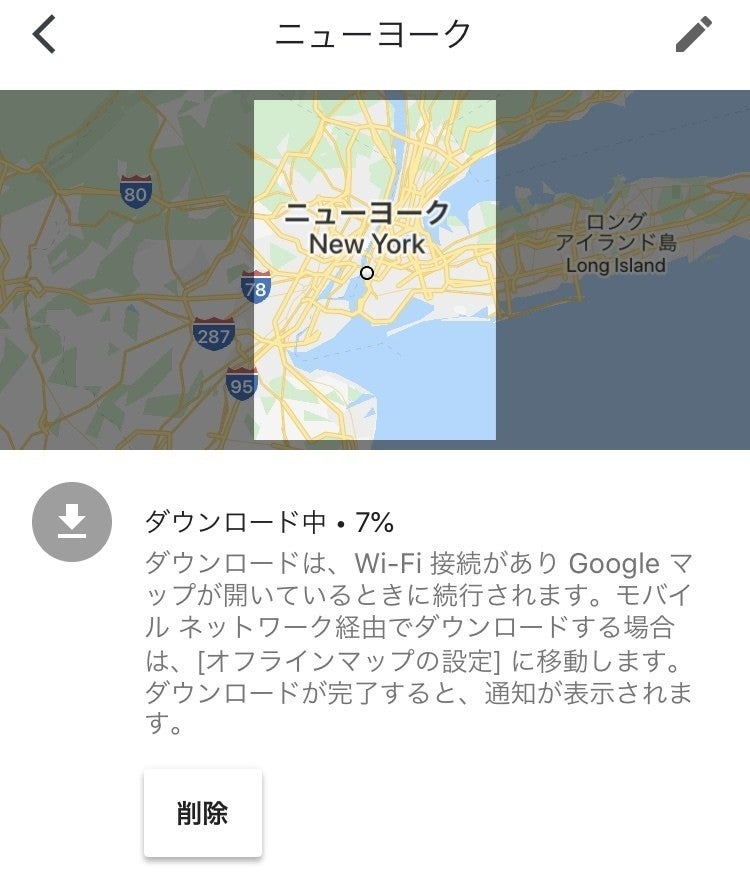The height and width of the screenshot is (883, 750).
Task: Tap the 削除 button to delete the map
Action: coord(202,813)
